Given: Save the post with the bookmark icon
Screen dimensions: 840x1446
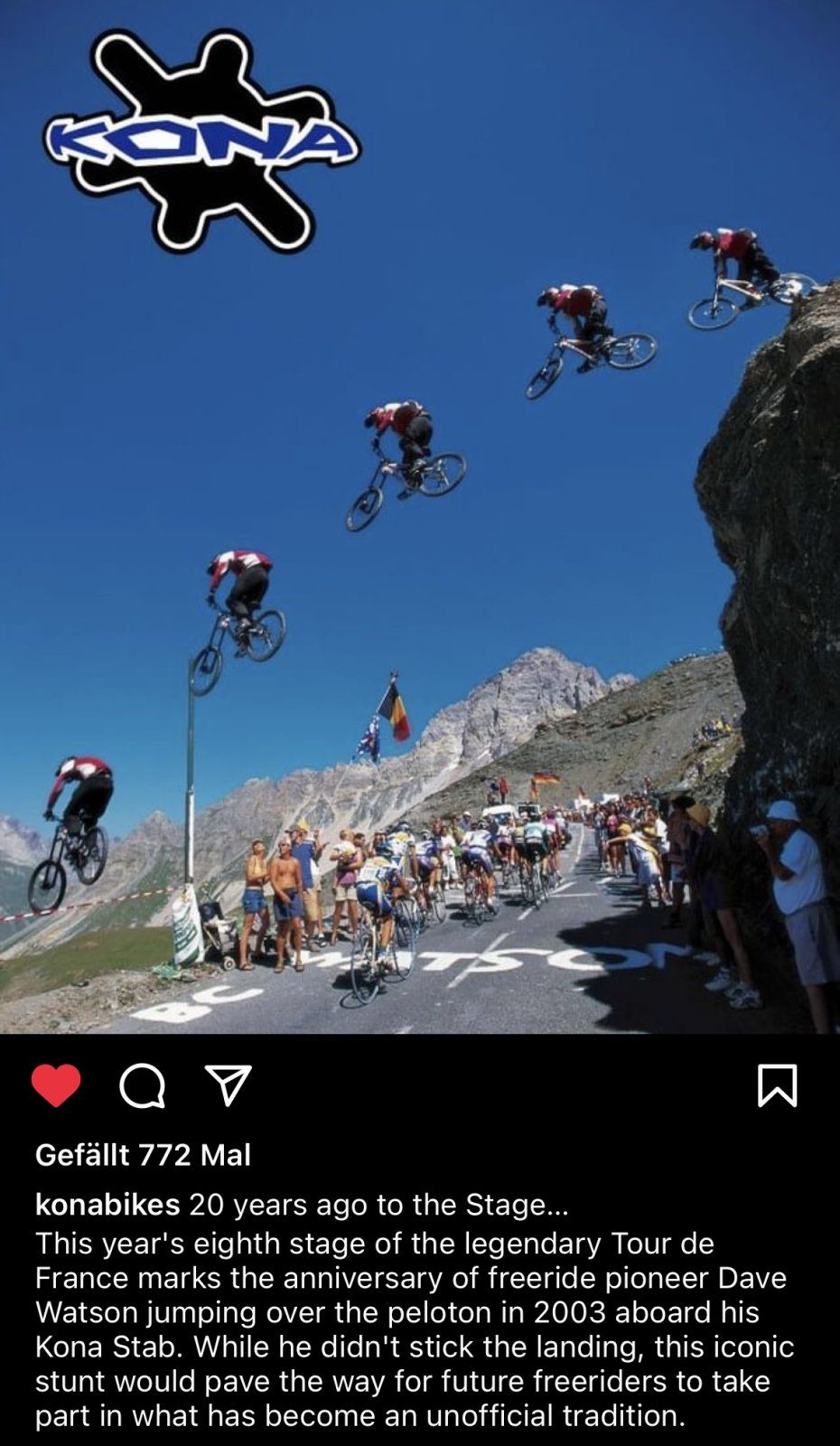Looking at the screenshot, I should [777, 1085].
